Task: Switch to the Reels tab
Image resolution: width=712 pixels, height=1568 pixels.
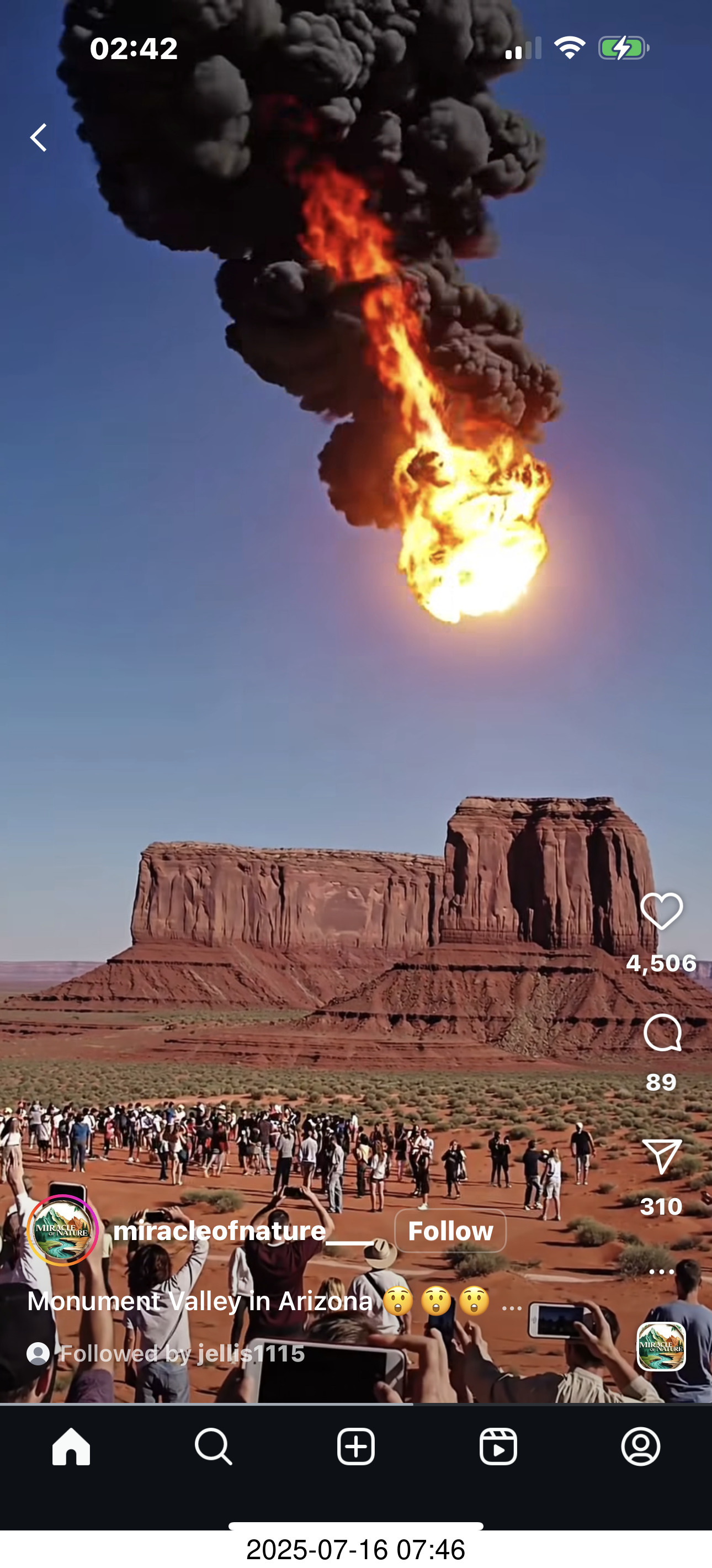Action: click(x=498, y=1447)
